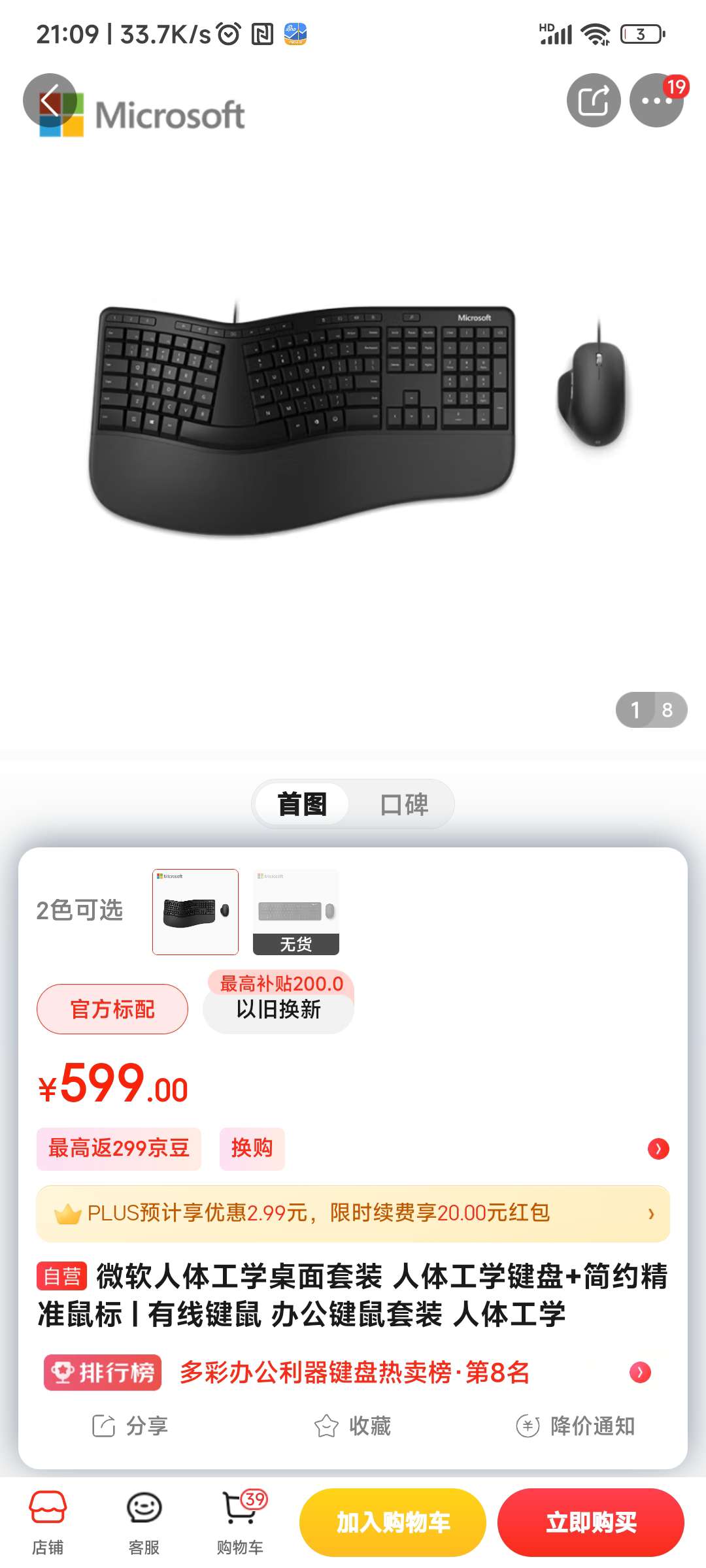Open the overflow menu with badge 19
This screenshot has width=706, height=1568.
point(656,100)
